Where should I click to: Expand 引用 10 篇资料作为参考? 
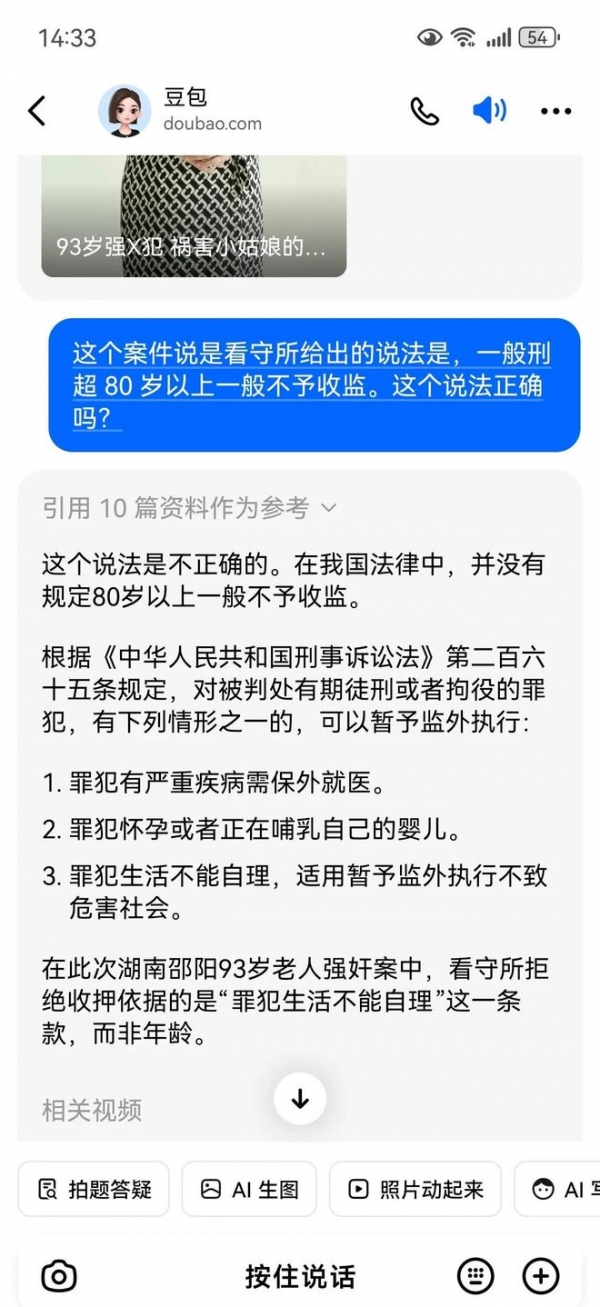click(190, 508)
